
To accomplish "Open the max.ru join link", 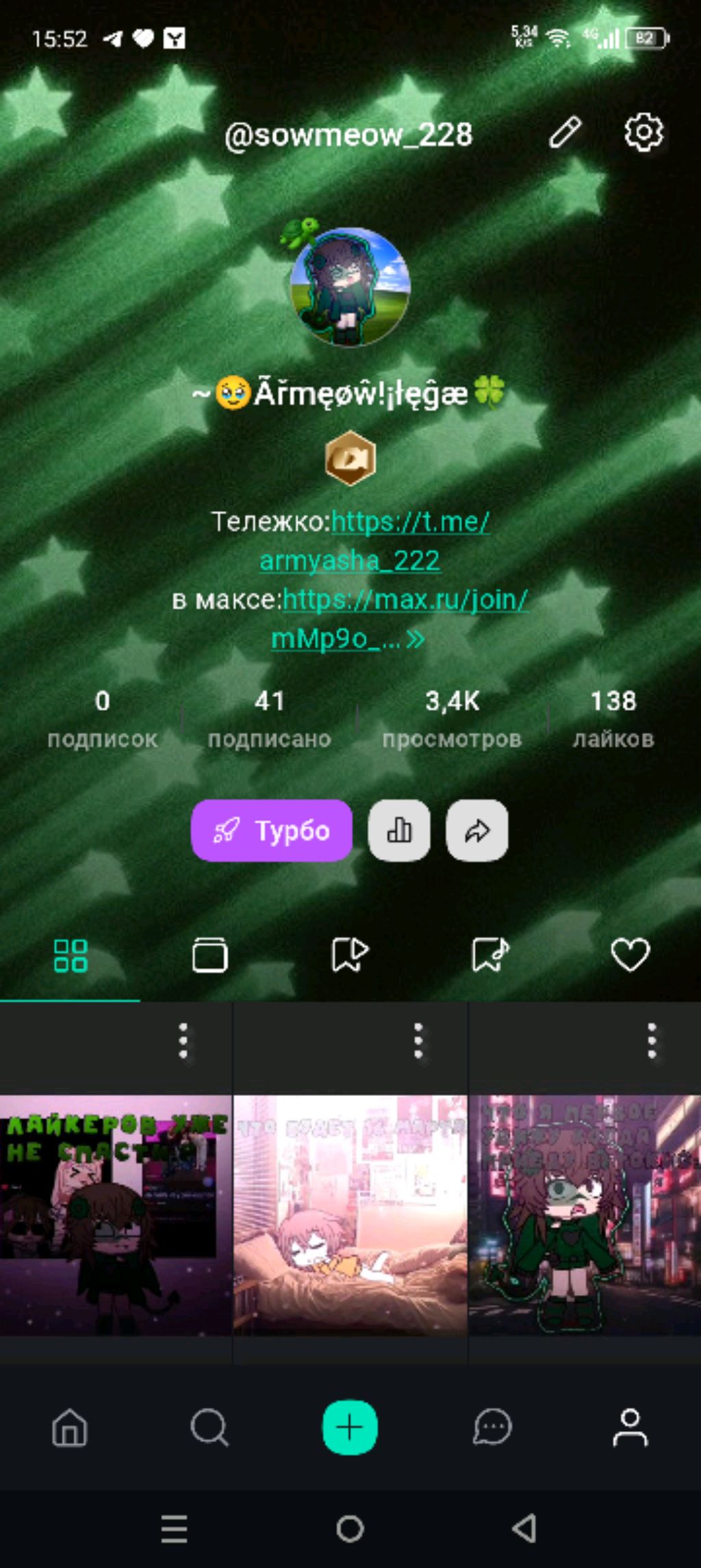I will pyautogui.click(x=404, y=599).
